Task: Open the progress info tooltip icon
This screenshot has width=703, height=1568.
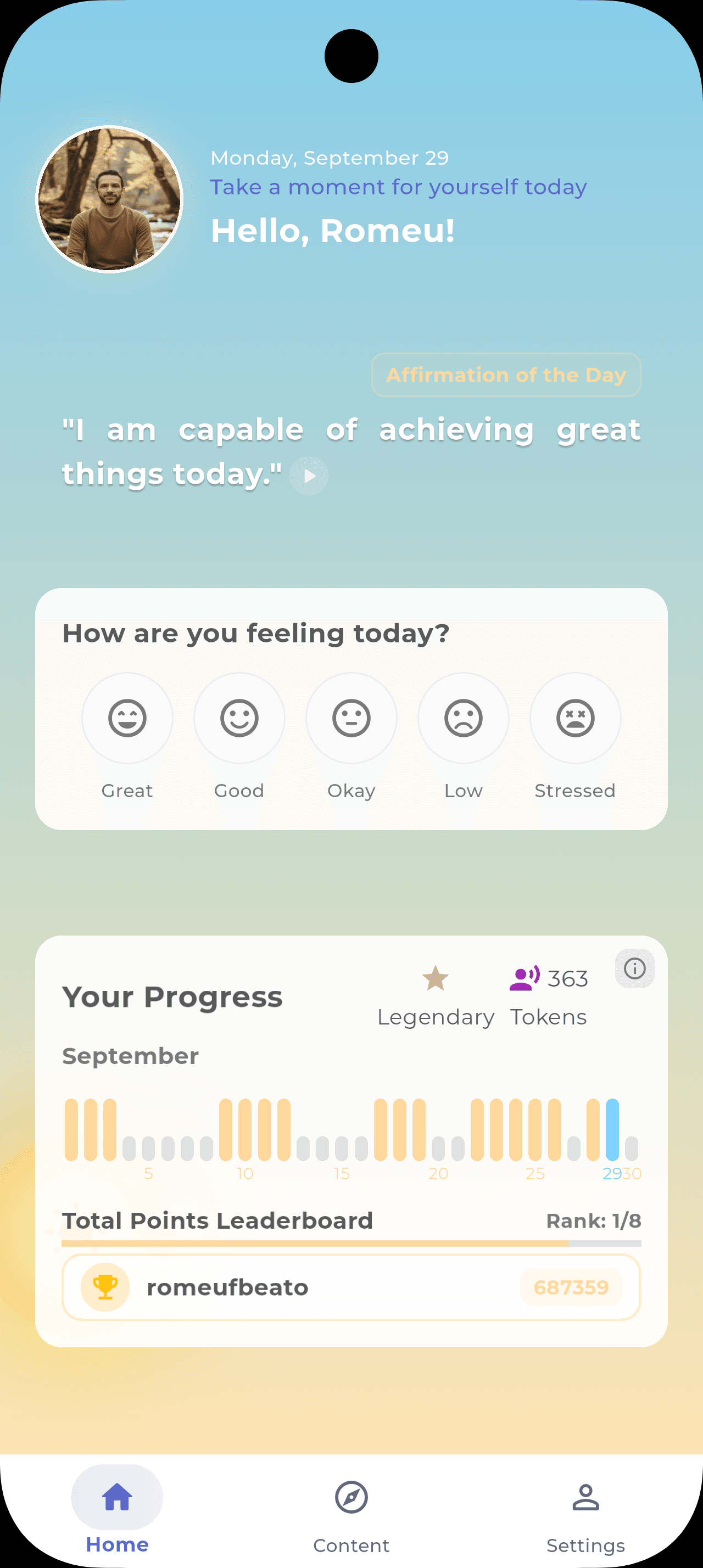Action: [634, 968]
